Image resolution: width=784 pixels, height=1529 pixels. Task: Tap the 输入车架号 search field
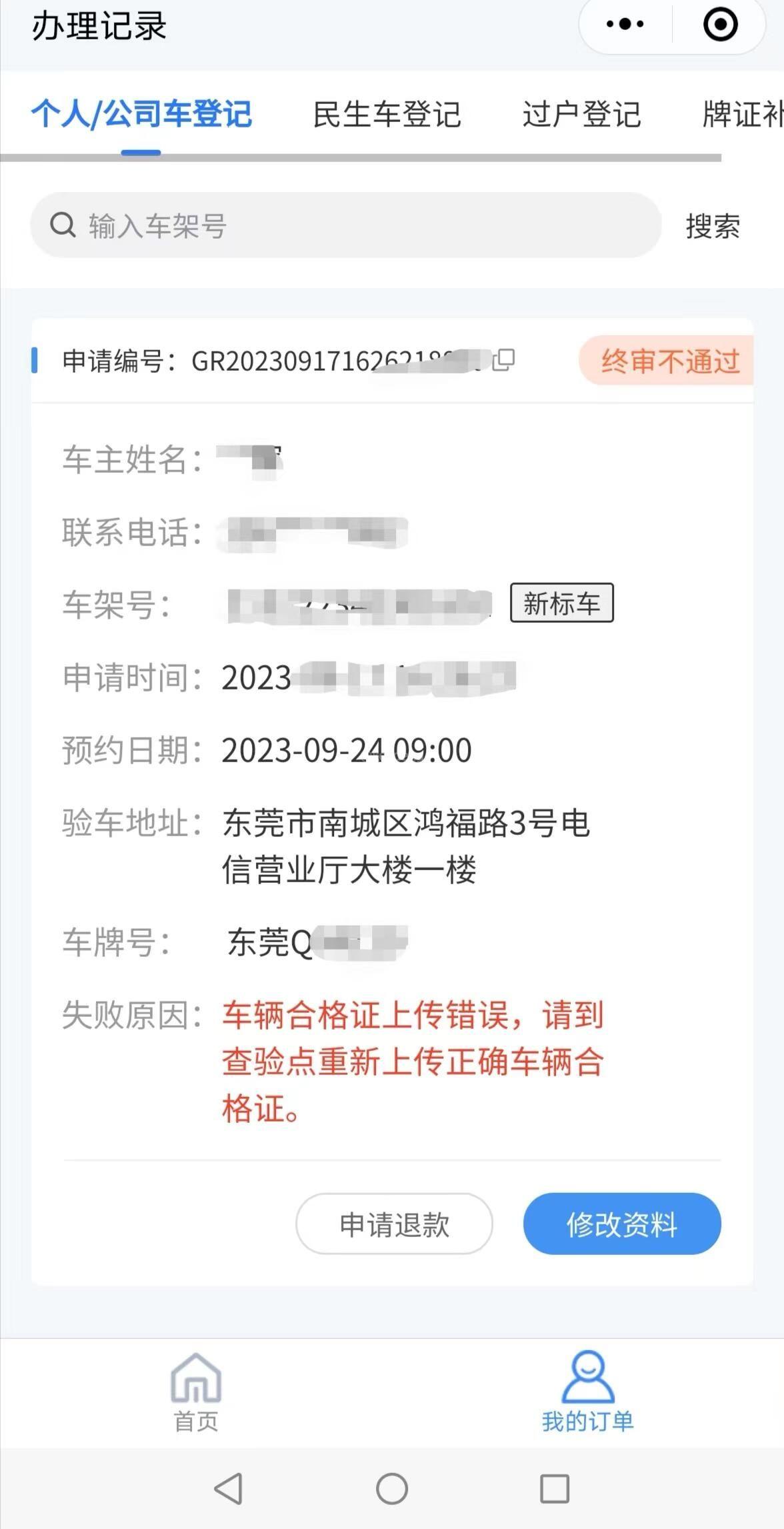click(345, 225)
